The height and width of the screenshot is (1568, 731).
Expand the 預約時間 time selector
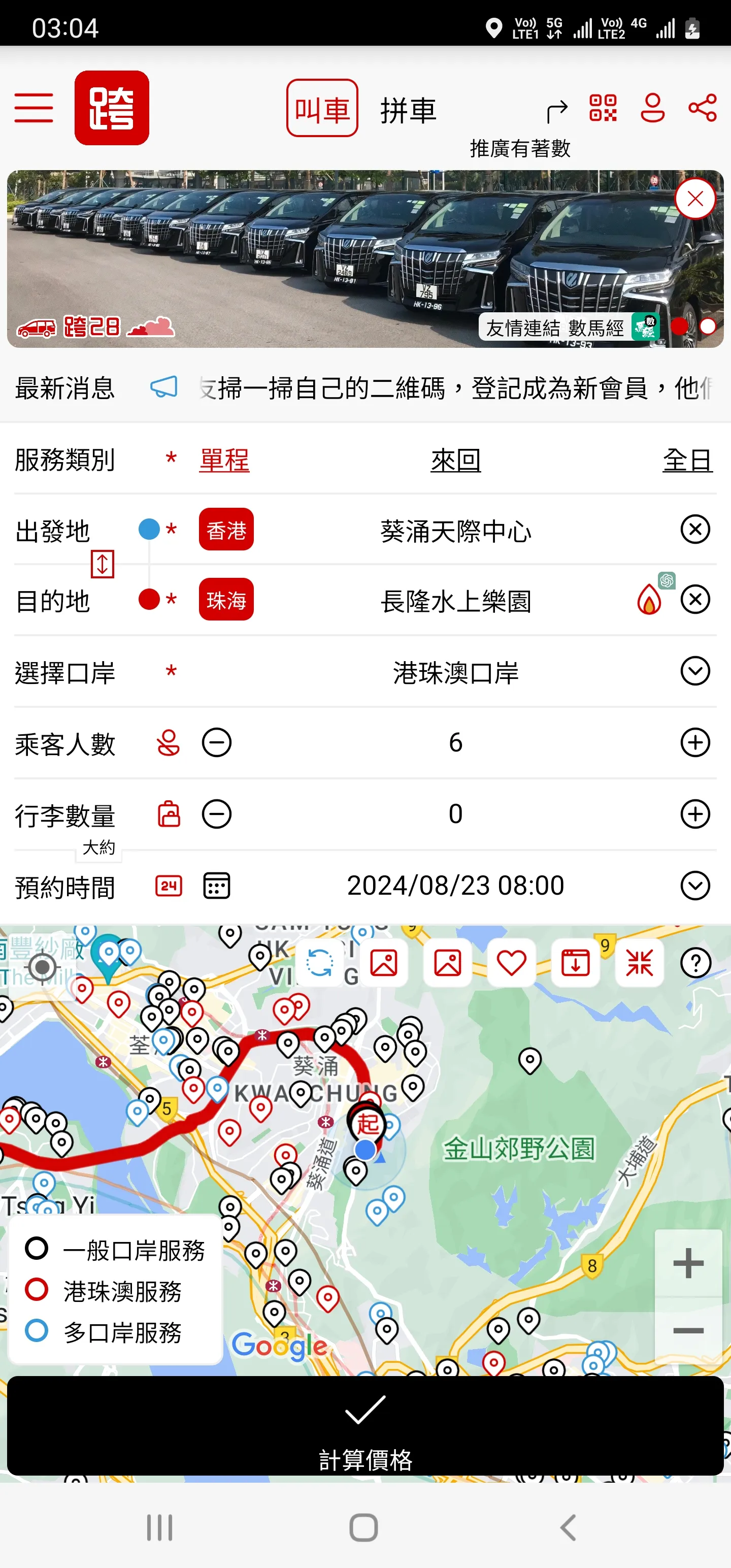point(695,886)
